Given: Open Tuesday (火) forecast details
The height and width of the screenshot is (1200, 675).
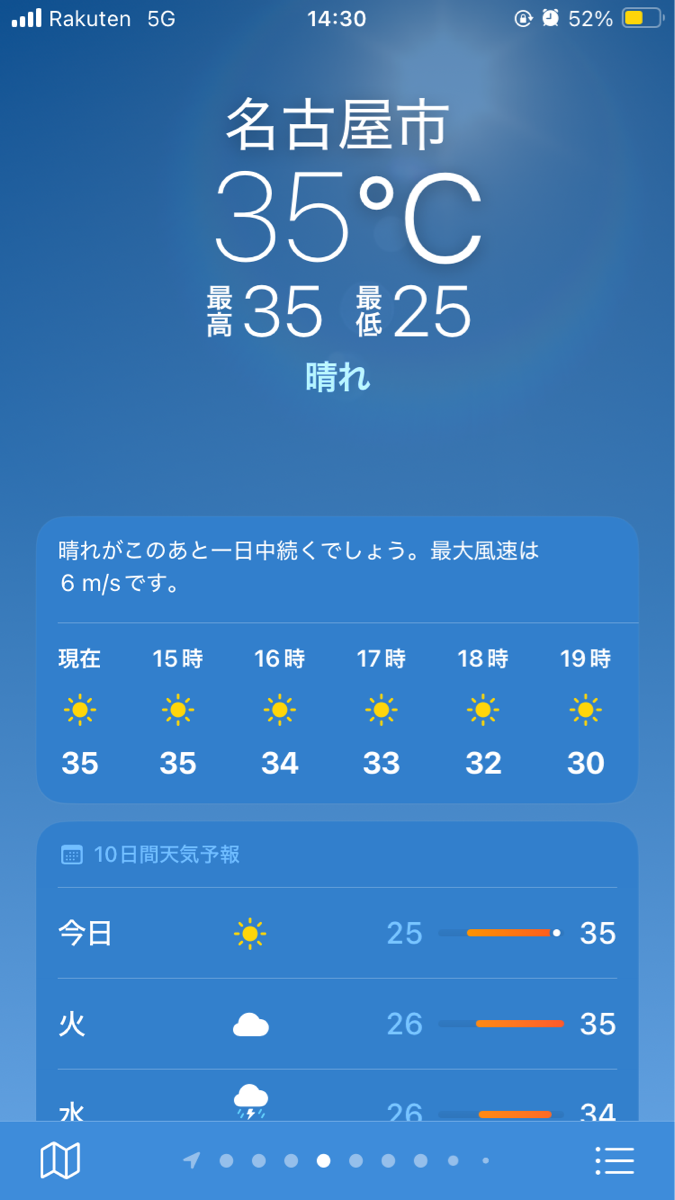Looking at the screenshot, I should (337, 1024).
